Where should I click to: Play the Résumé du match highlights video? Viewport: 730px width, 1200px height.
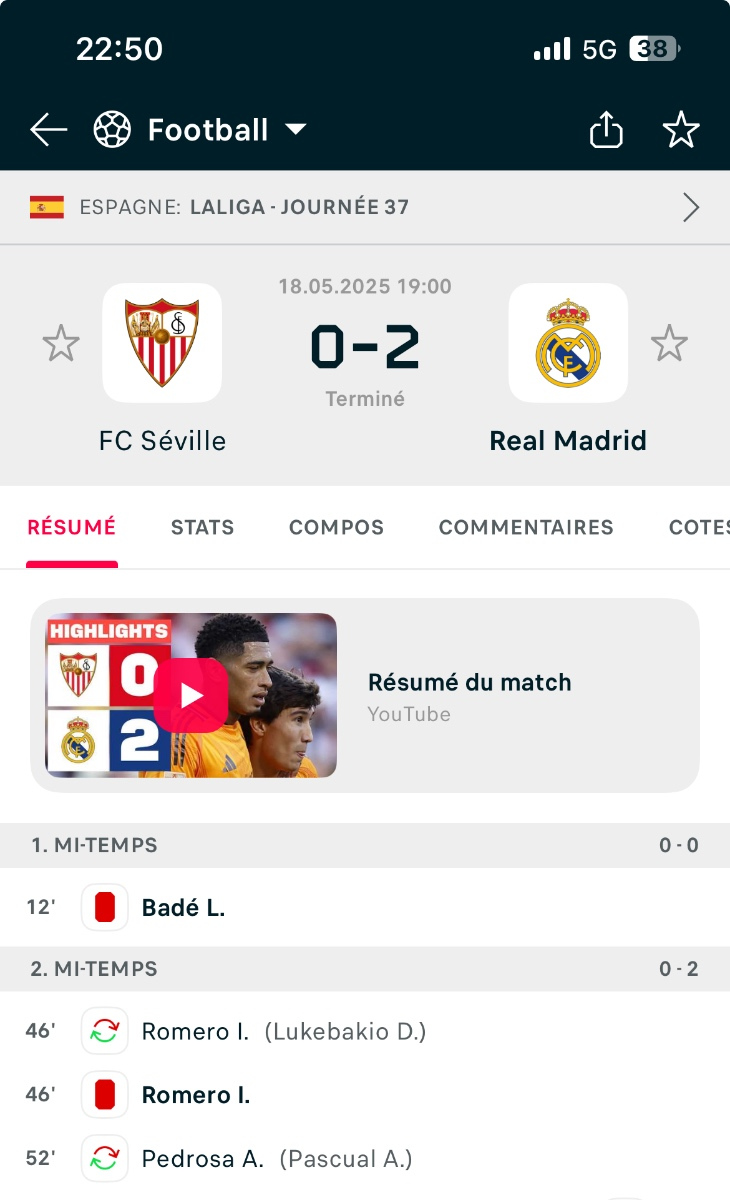[191, 695]
